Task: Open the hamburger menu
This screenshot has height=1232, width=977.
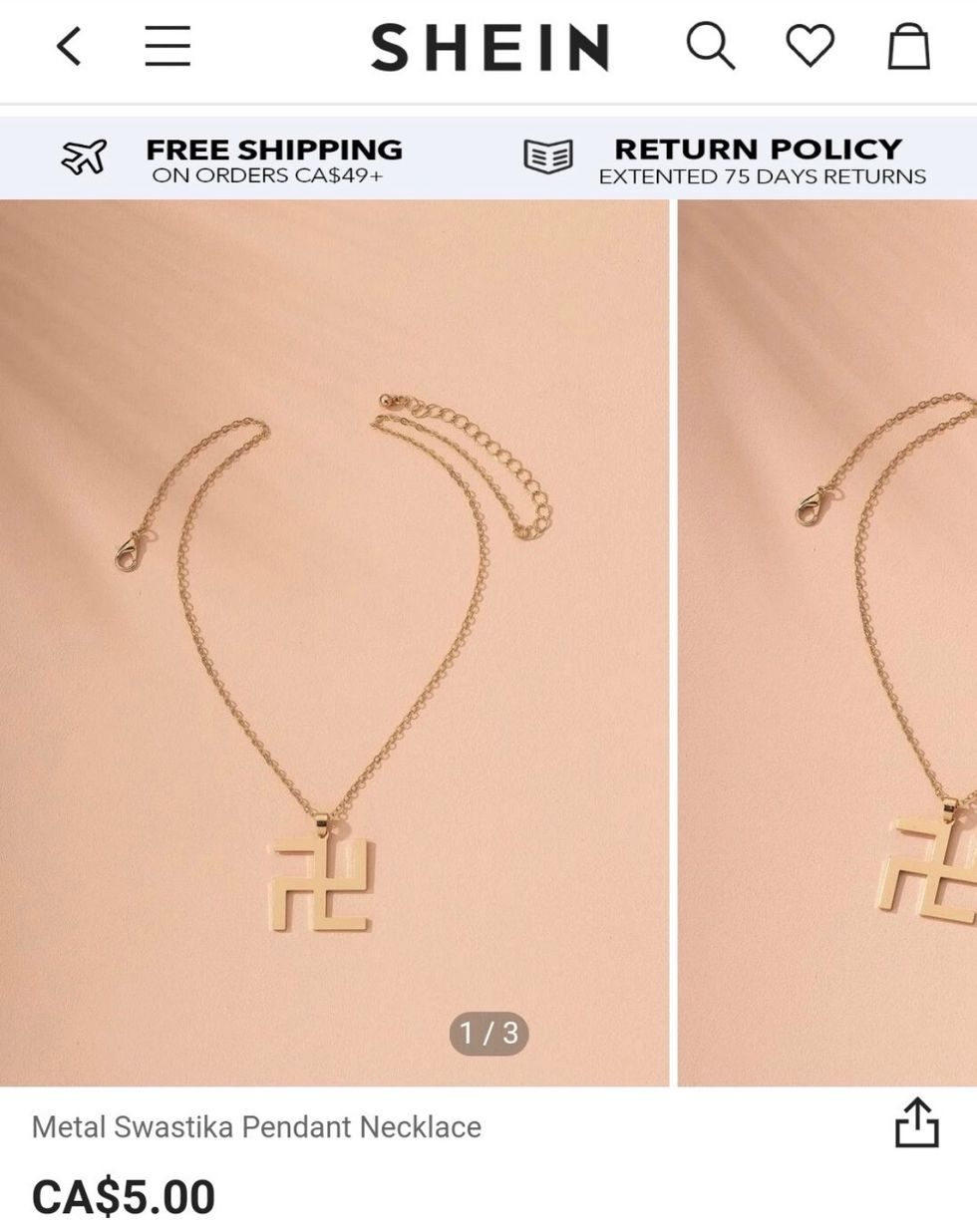Action: [x=167, y=47]
